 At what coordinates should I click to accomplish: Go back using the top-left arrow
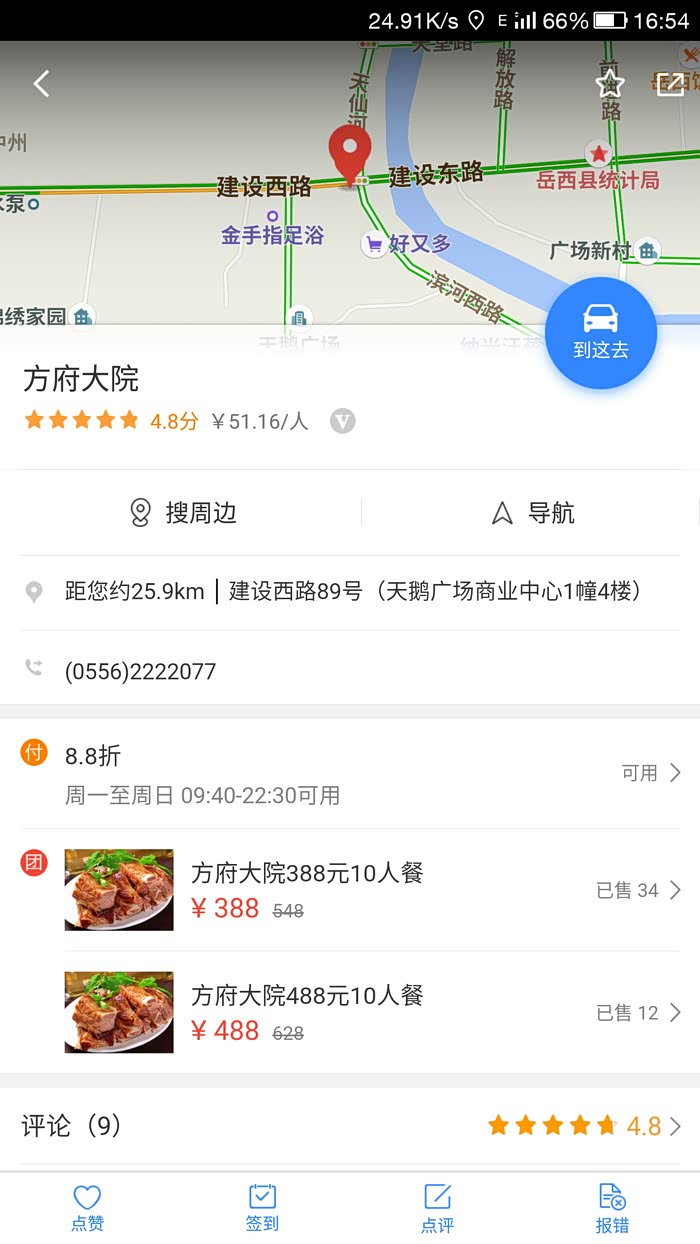coord(41,84)
